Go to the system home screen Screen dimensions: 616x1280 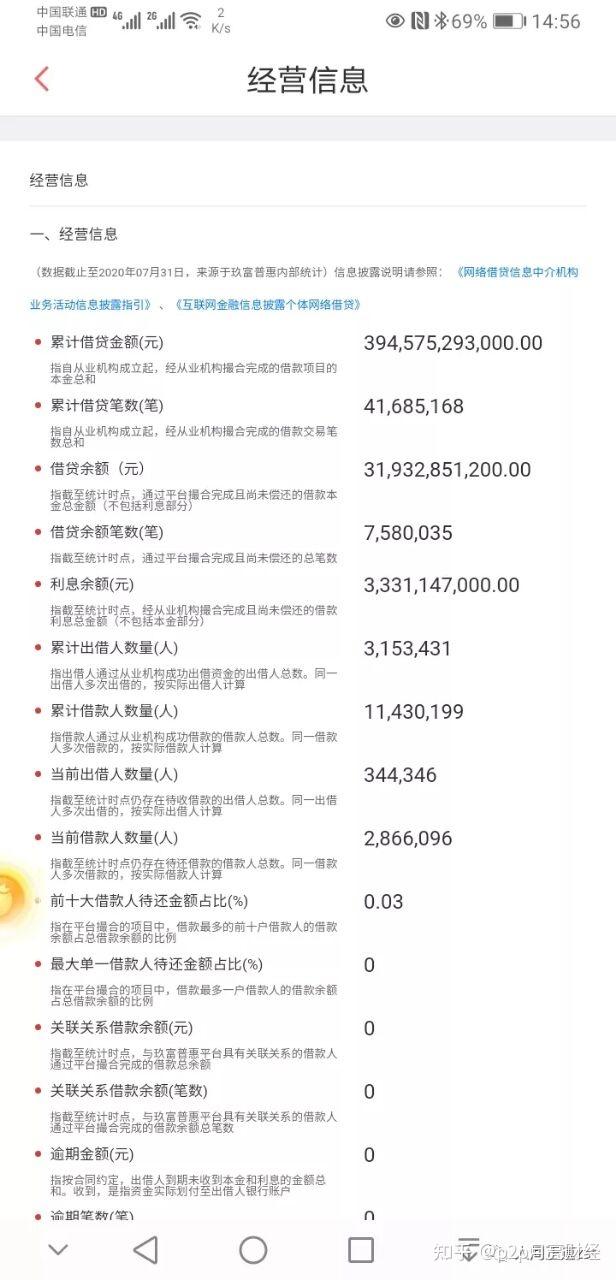(253, 1249)
